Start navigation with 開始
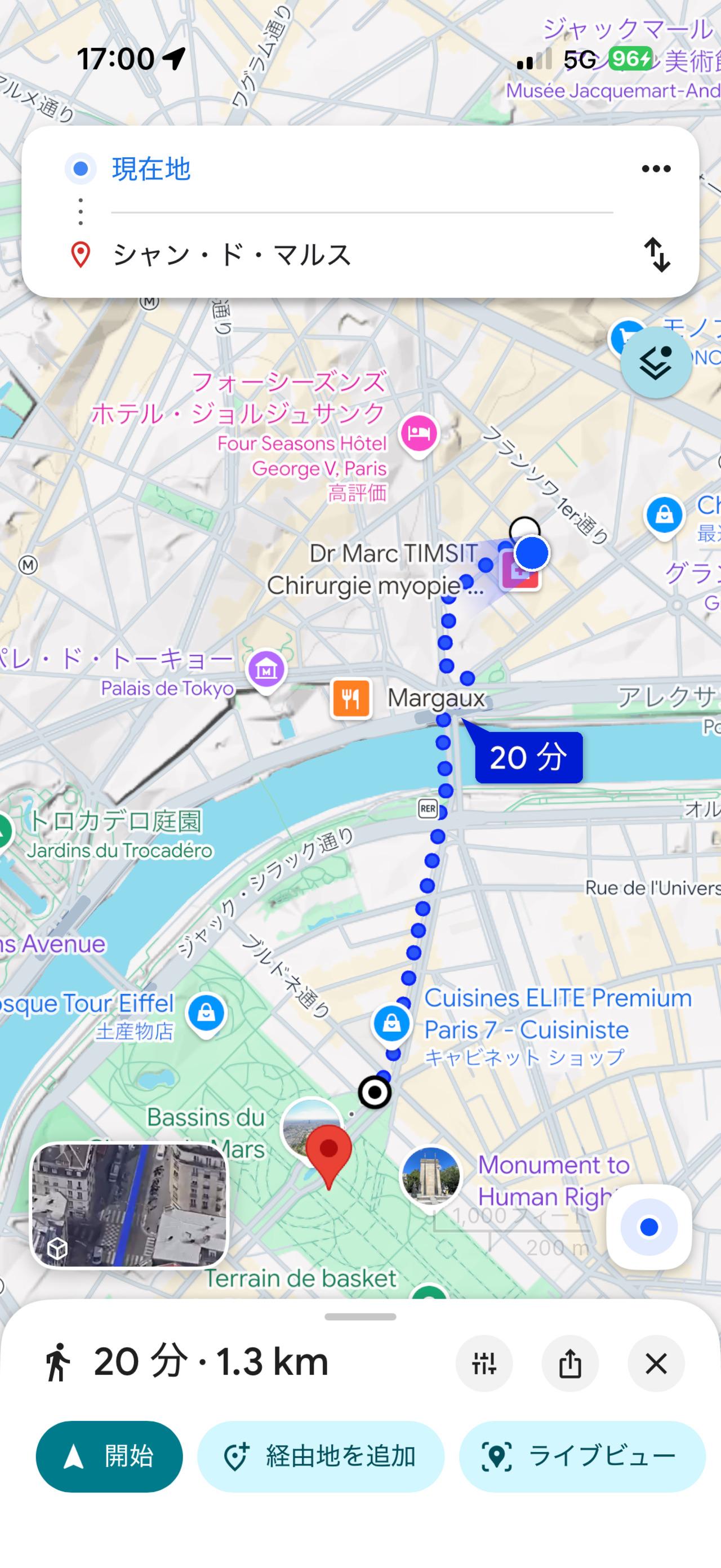Screen dimensions: 721x1568 (x=109, y=1456)
